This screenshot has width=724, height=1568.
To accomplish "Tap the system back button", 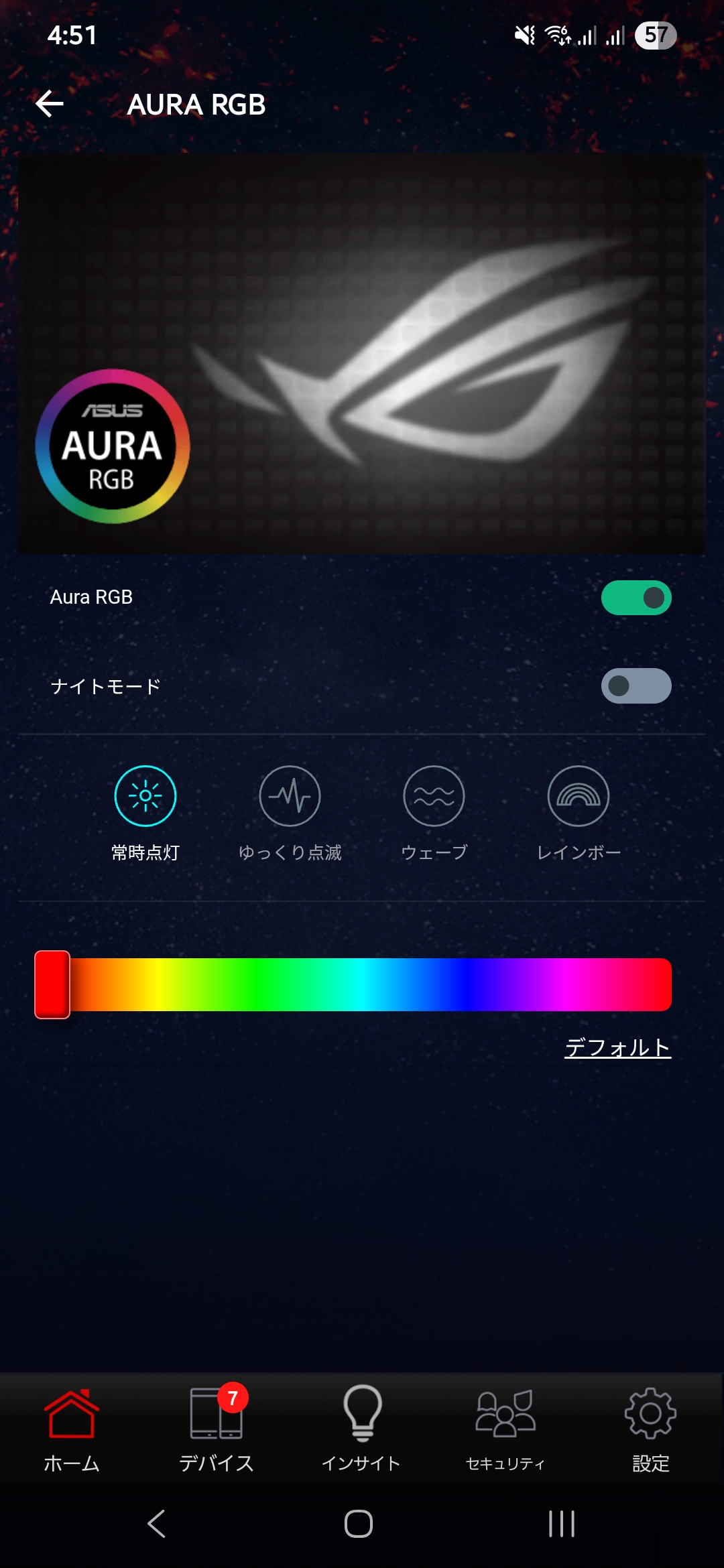I will 156,1524.
